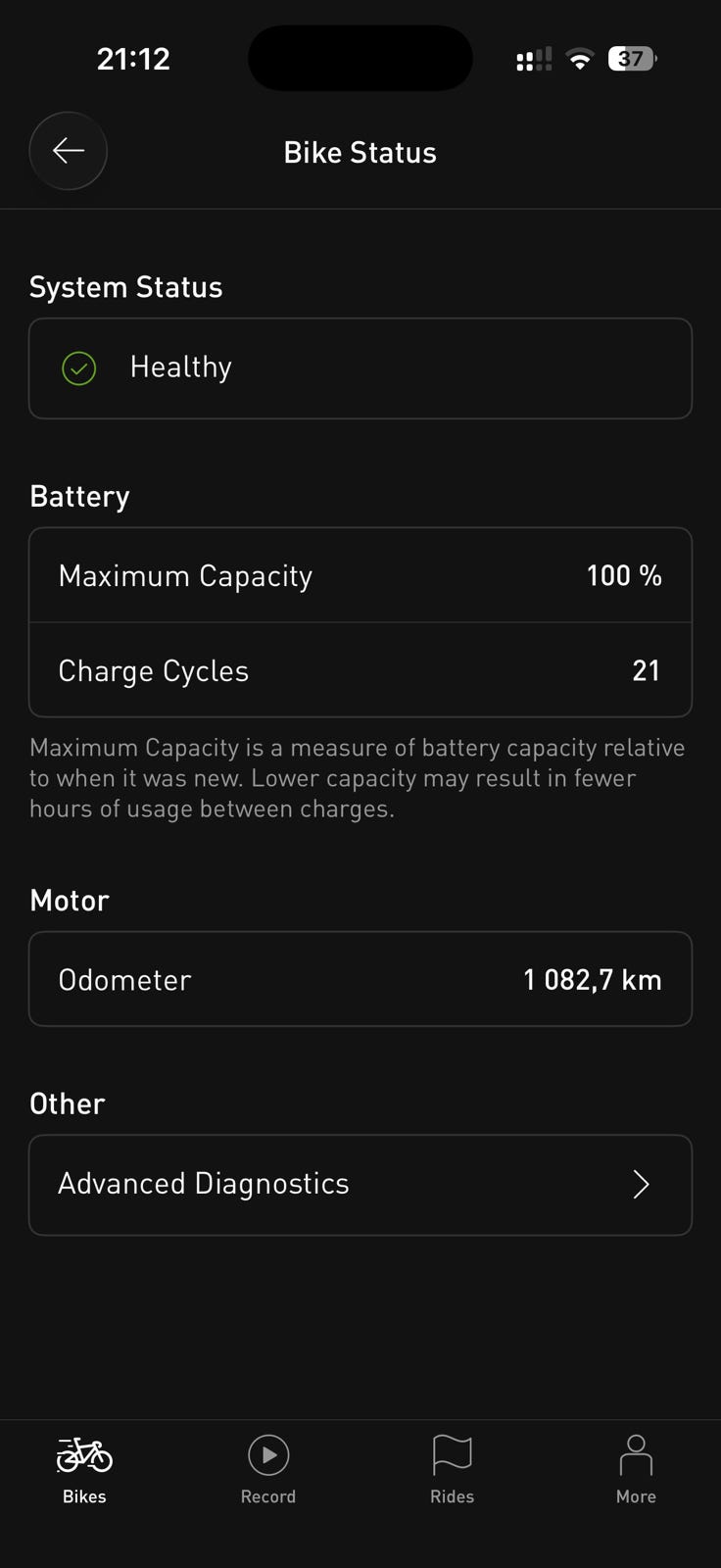
Task: Switch to the Bikes tab
Action: 84,1470
